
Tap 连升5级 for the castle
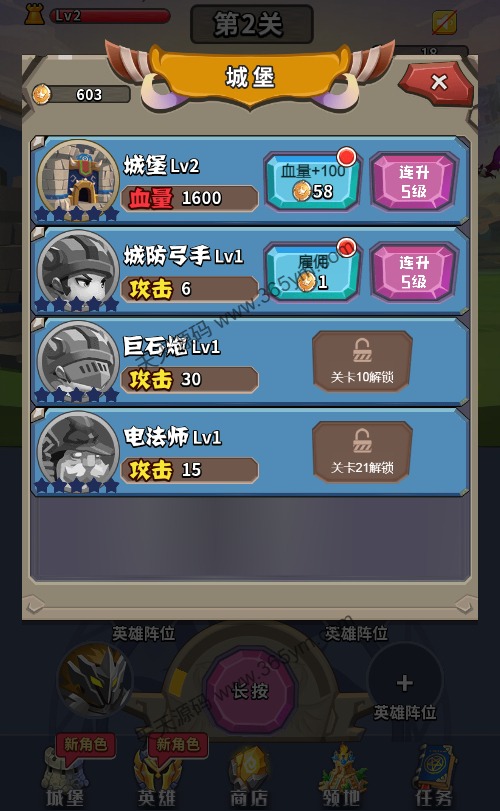pyautogui.click(x=414, y=181)
